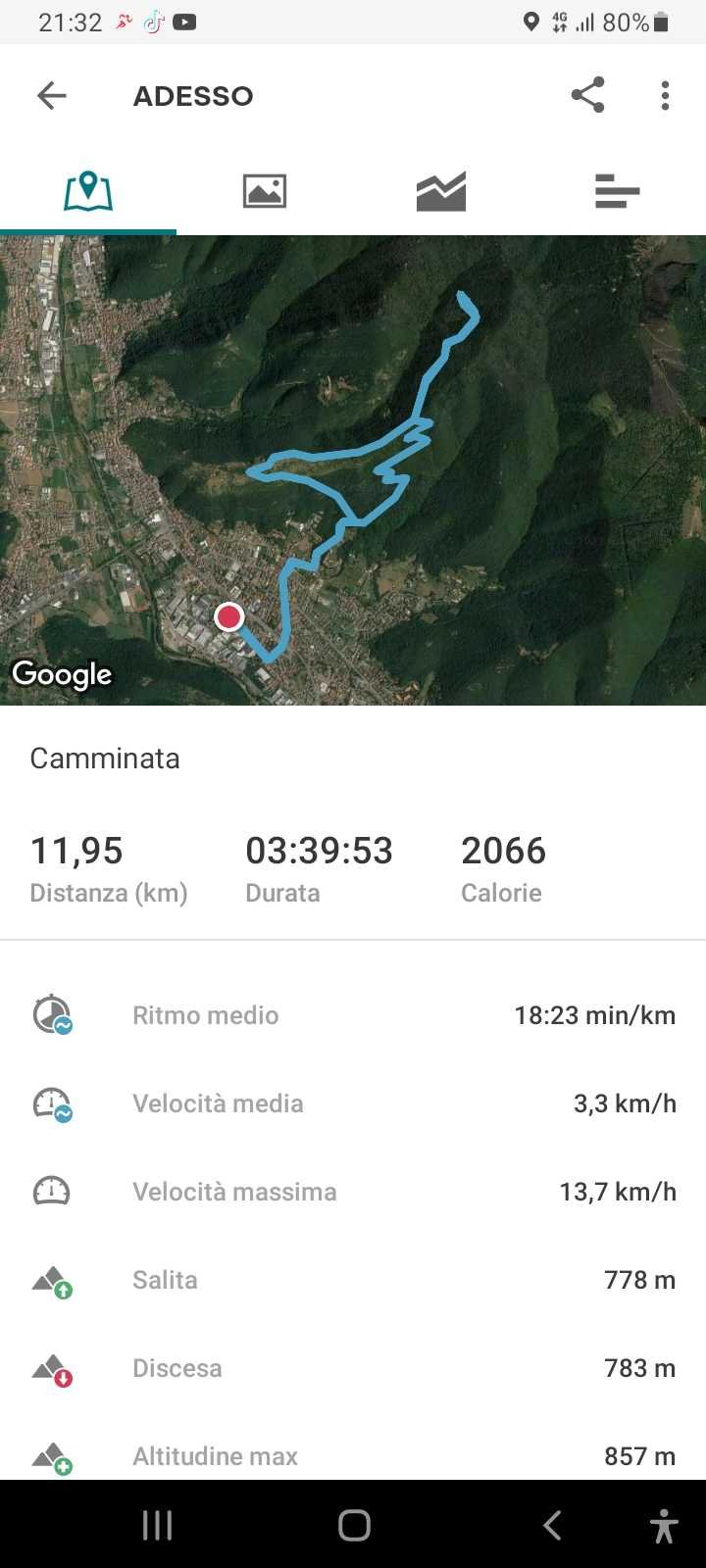The height and width of the screenshot is (1568, 706).
Task: Open the three-dot overflow menu
Action: click(x=665, y=95)
